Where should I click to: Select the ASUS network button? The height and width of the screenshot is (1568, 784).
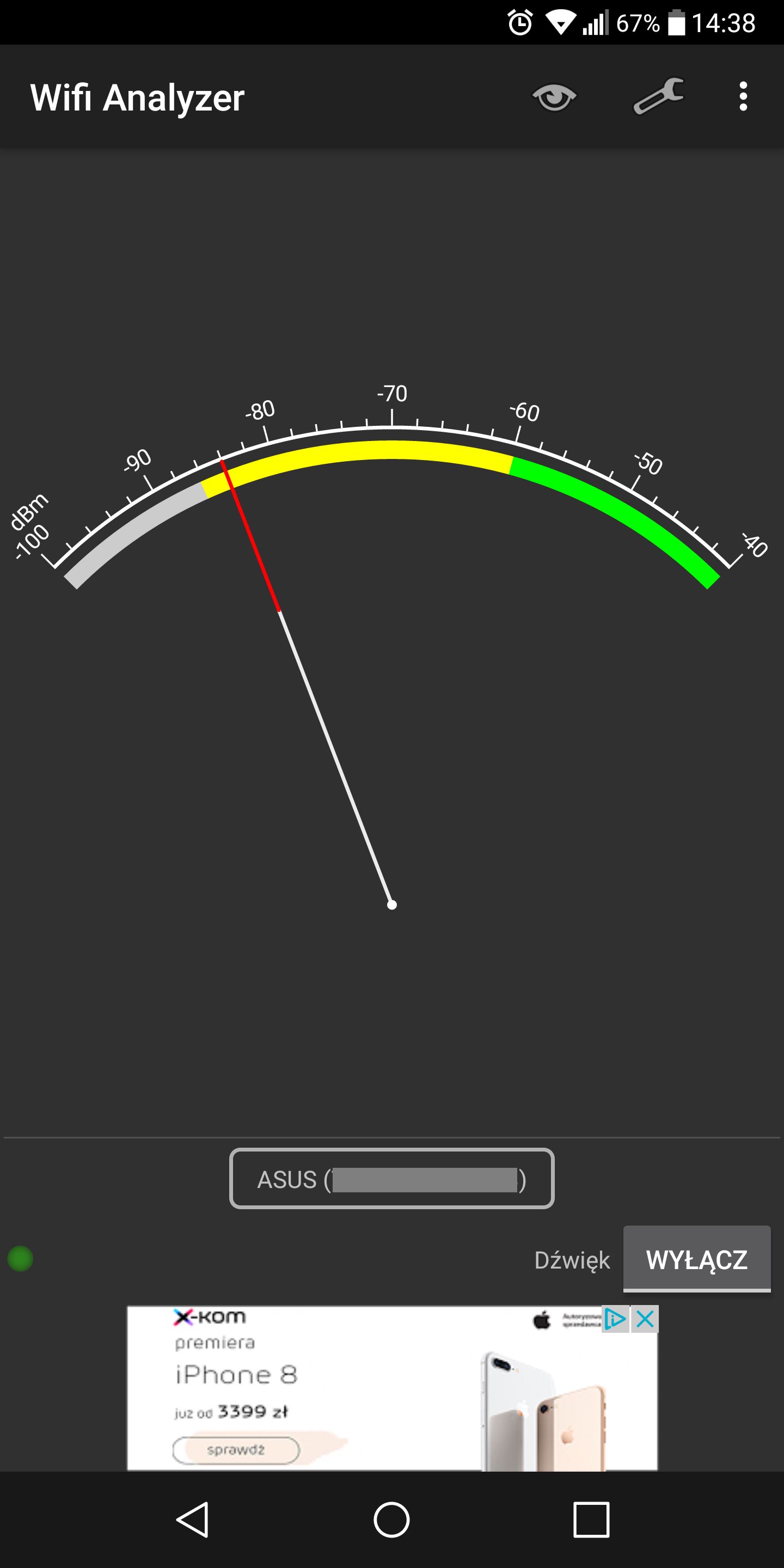[x=391, y=1178]
